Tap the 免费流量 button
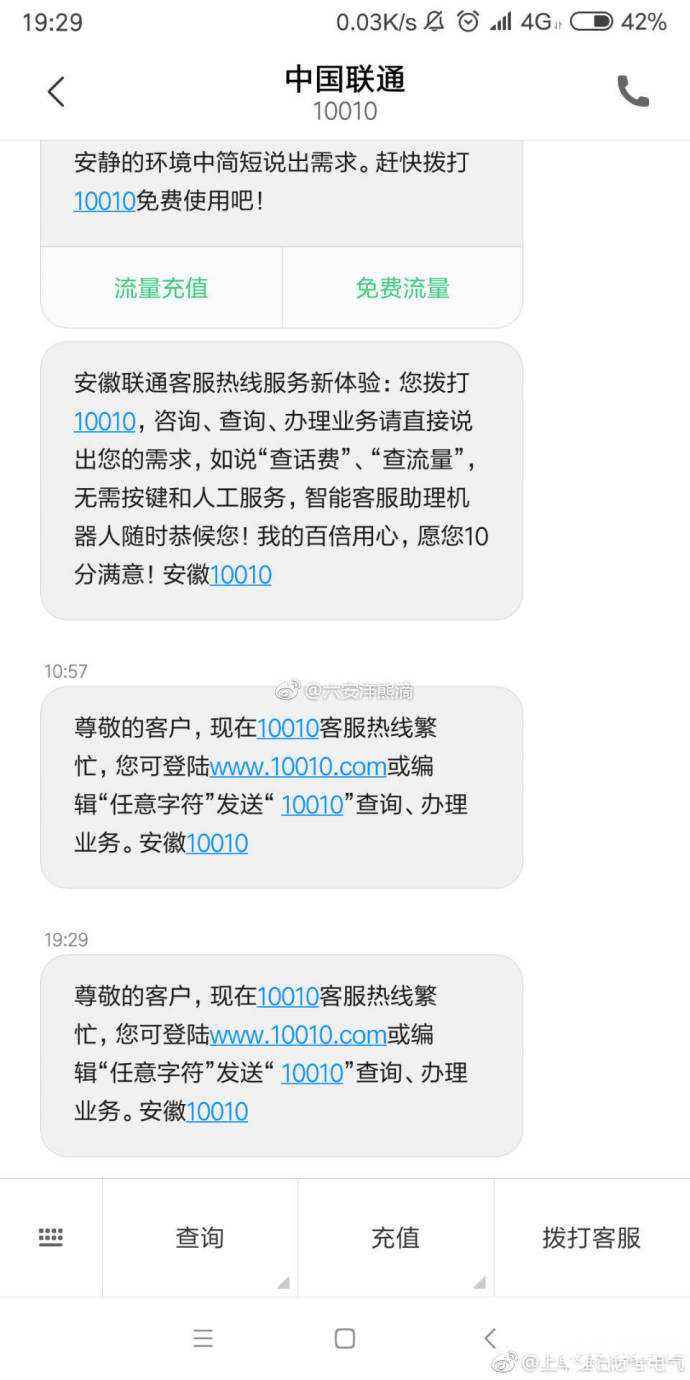 402,288
